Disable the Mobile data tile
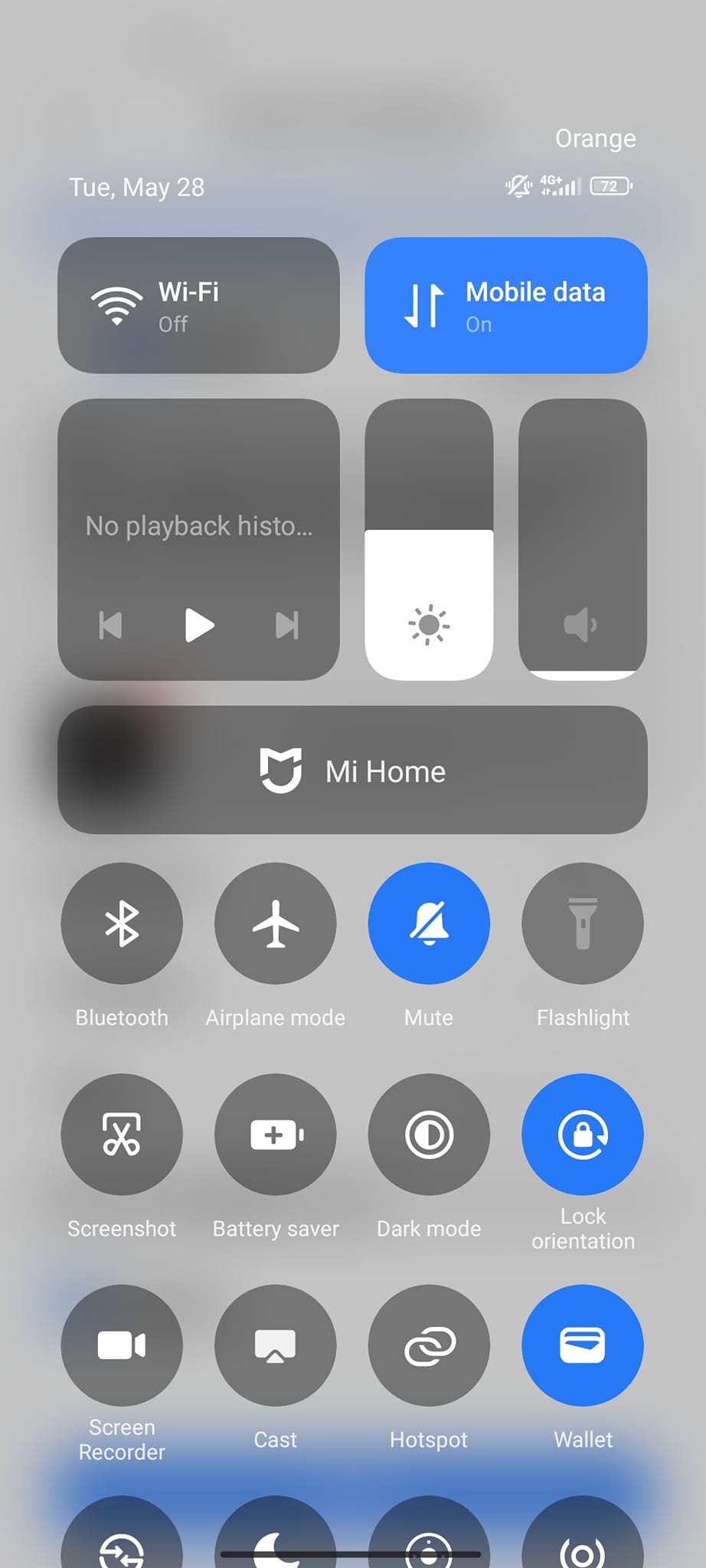The image size is (706, 1568). (x=506, y=305)
